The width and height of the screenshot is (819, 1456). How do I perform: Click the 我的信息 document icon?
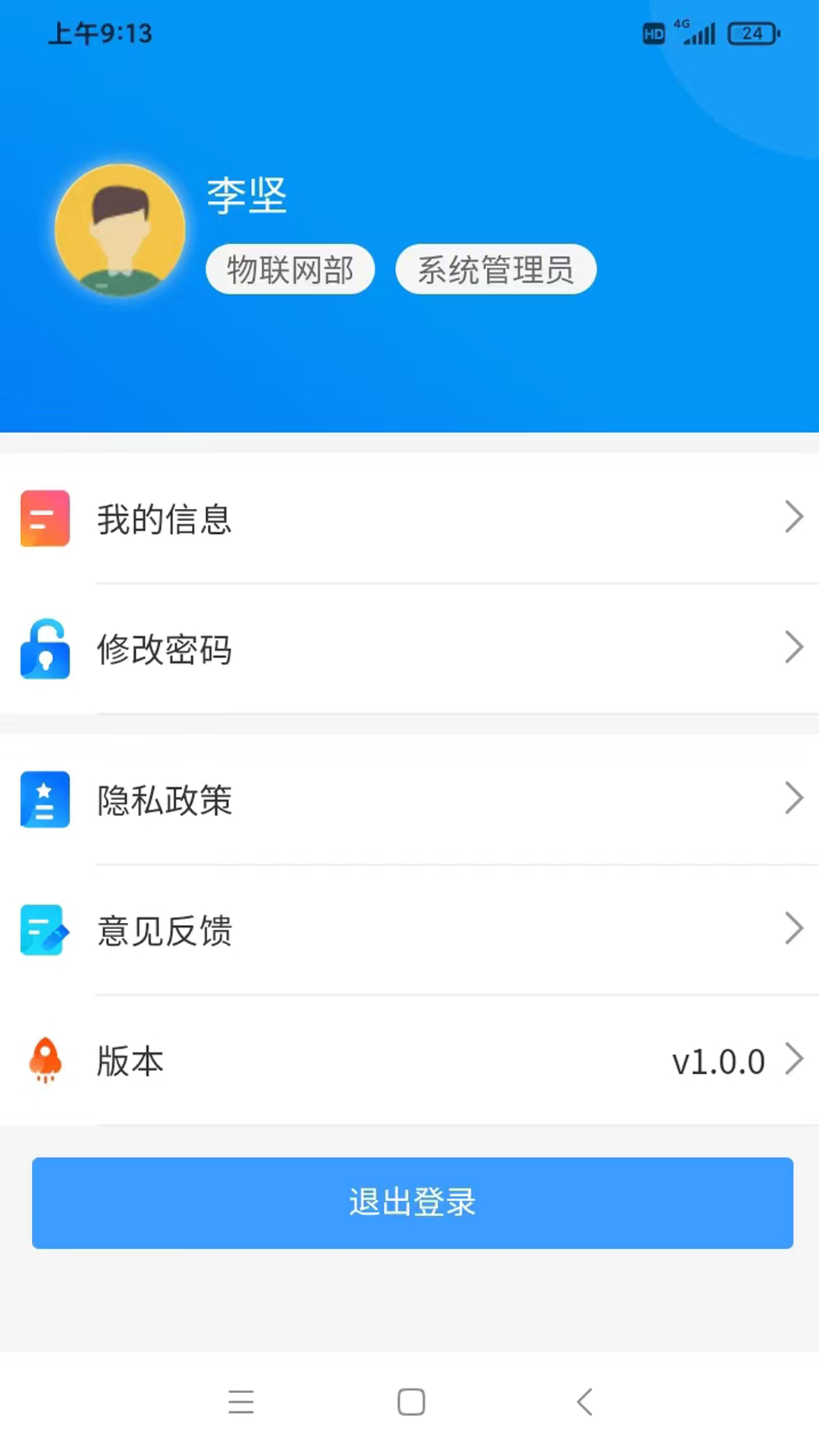click(45, 518)
